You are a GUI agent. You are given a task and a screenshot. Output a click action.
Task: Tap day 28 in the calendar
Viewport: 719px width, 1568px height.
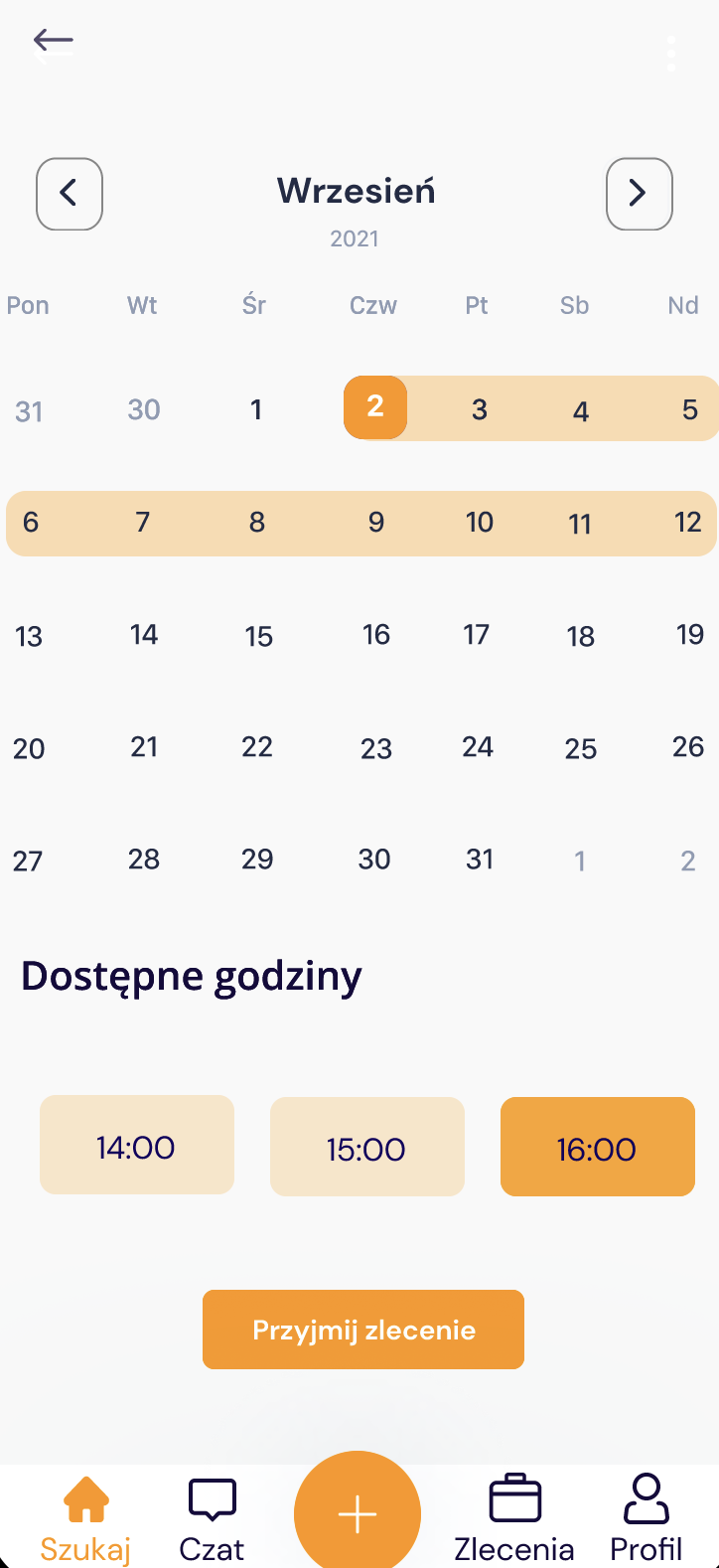coord(144,860)
